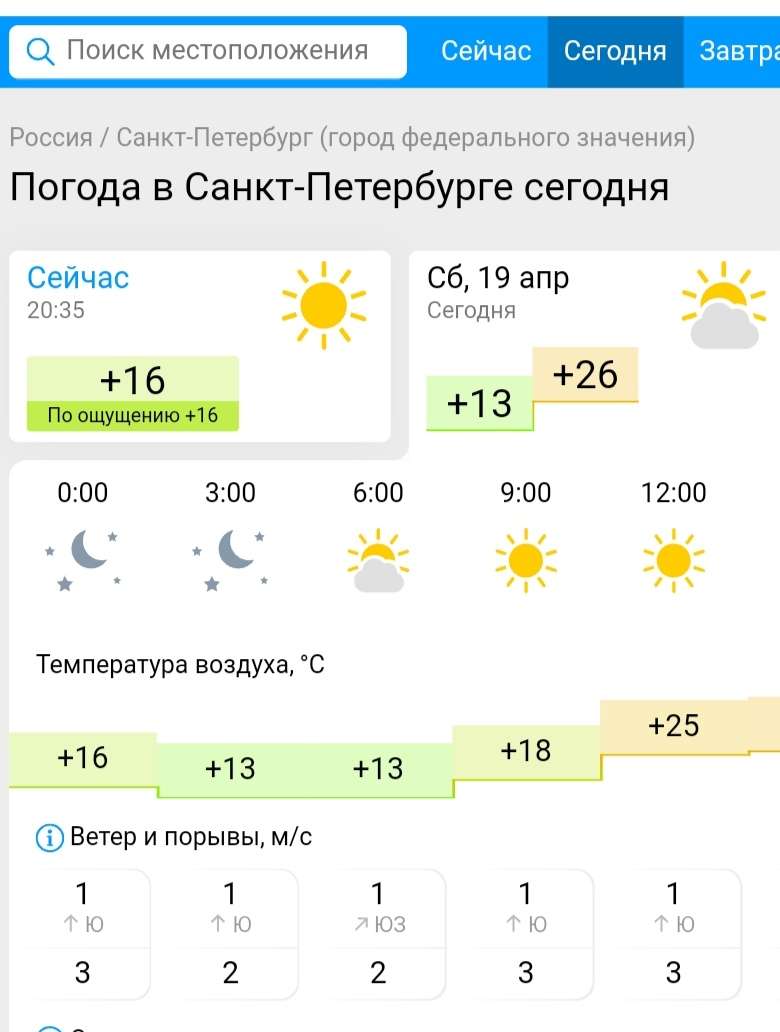Open the Завтра forecast tab
The image size is (780, 1032).
[x=738, y=51]
